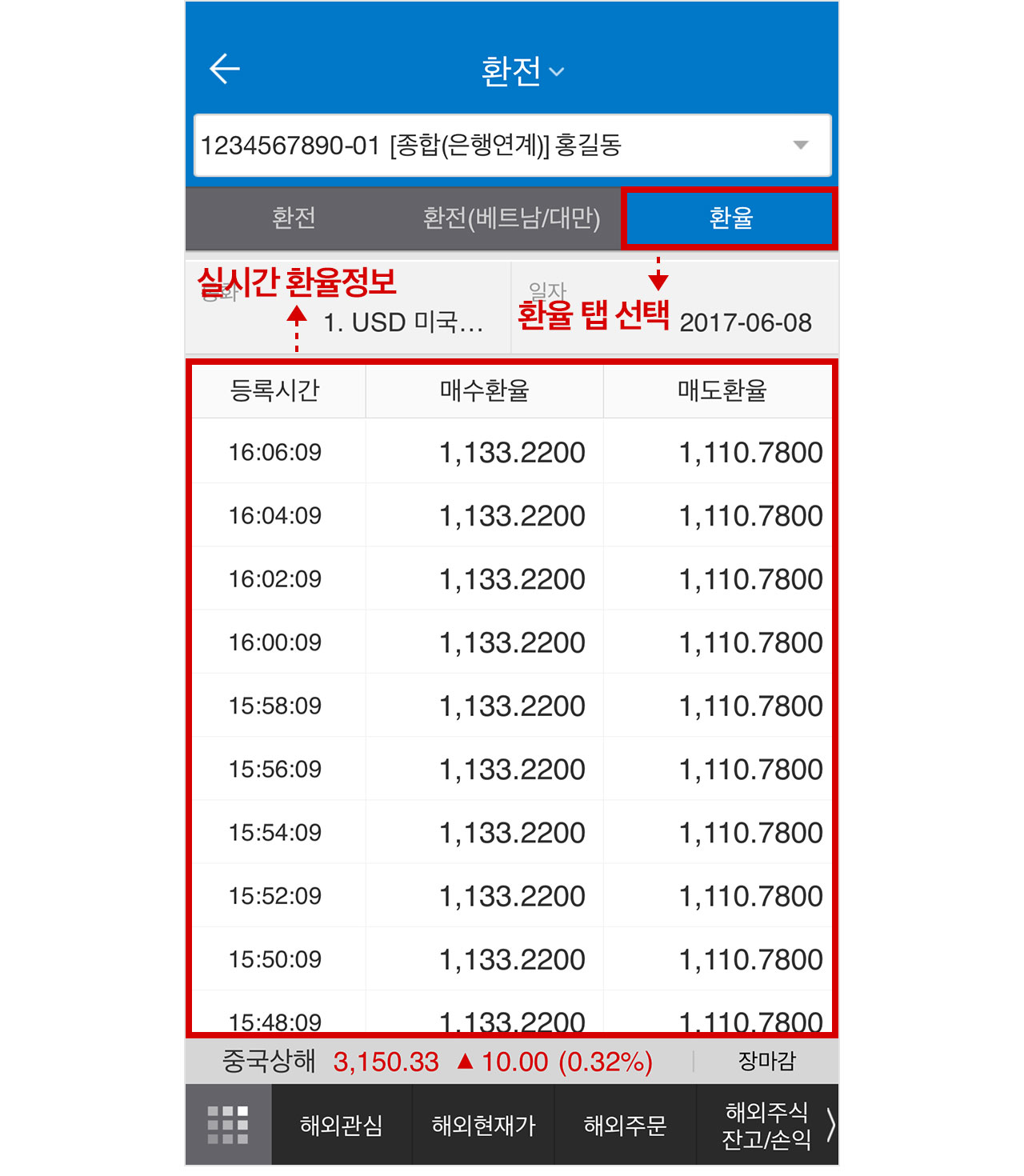Open 해외주식 잔고/손익
The height and width of the screenshot is (1176, 1024).
766,1126
